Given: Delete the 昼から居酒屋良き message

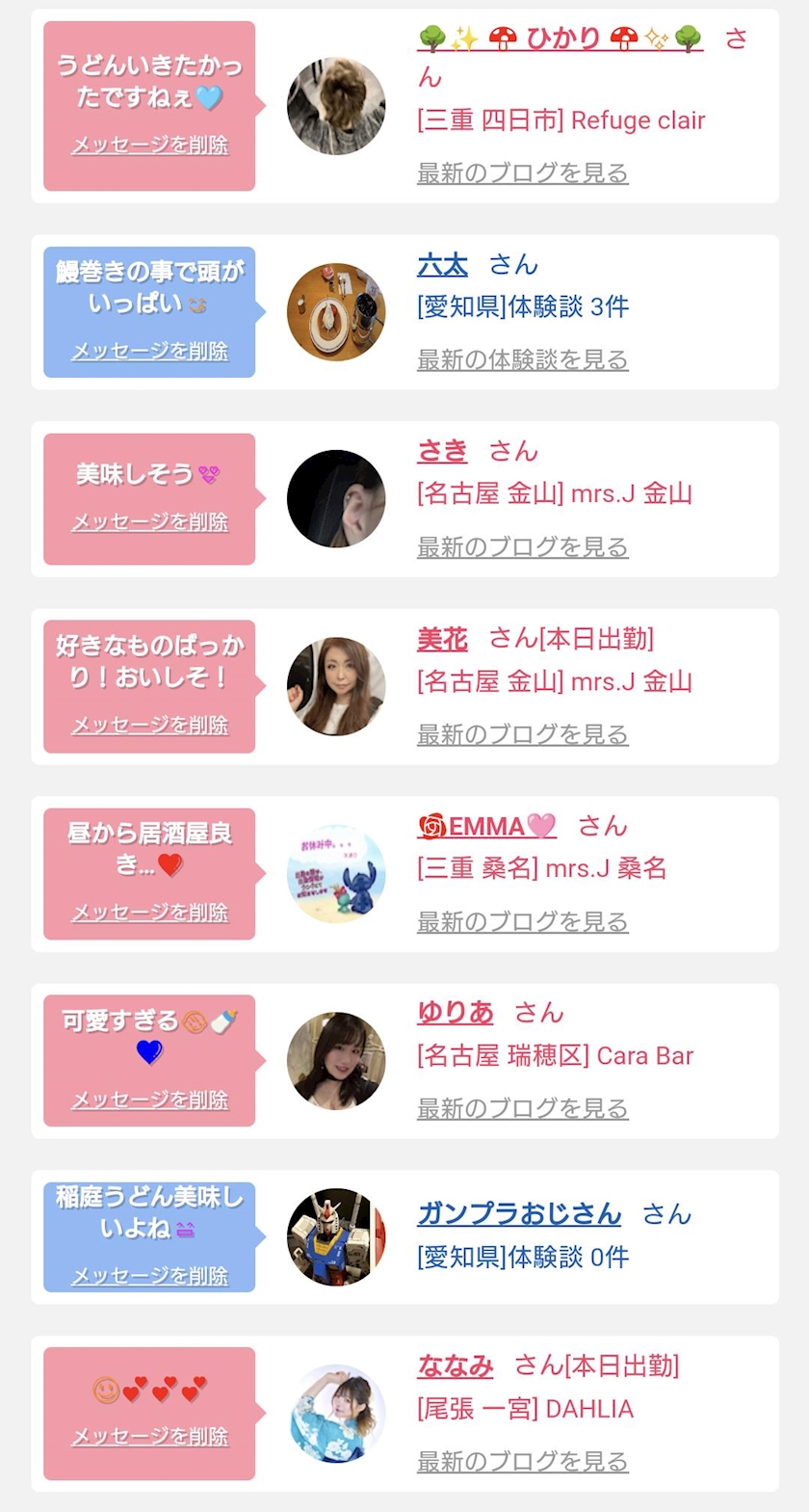Looking at the screenshot, I should 149,913.
